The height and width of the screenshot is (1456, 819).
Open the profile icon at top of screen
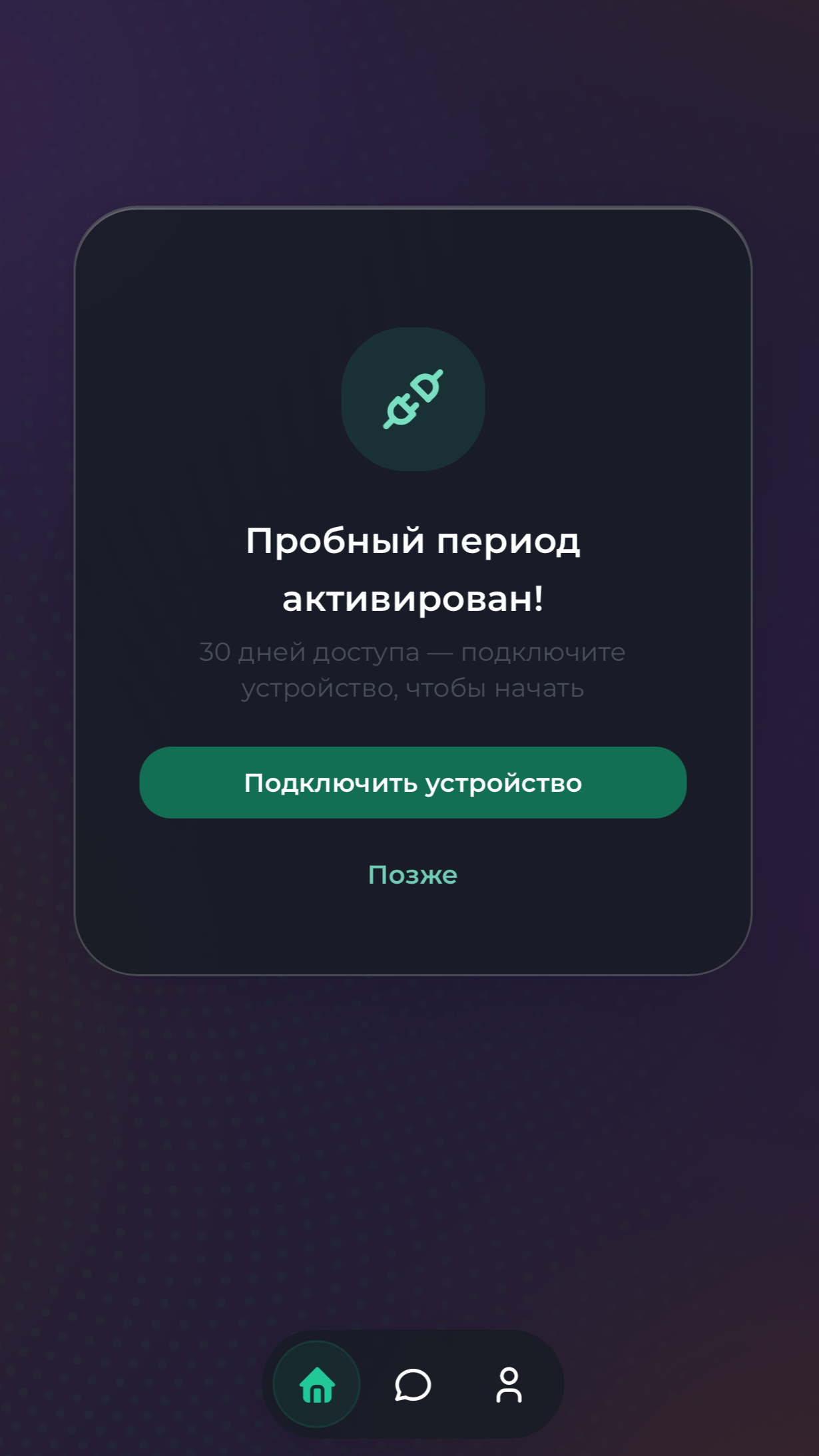(x=508, y=158)
